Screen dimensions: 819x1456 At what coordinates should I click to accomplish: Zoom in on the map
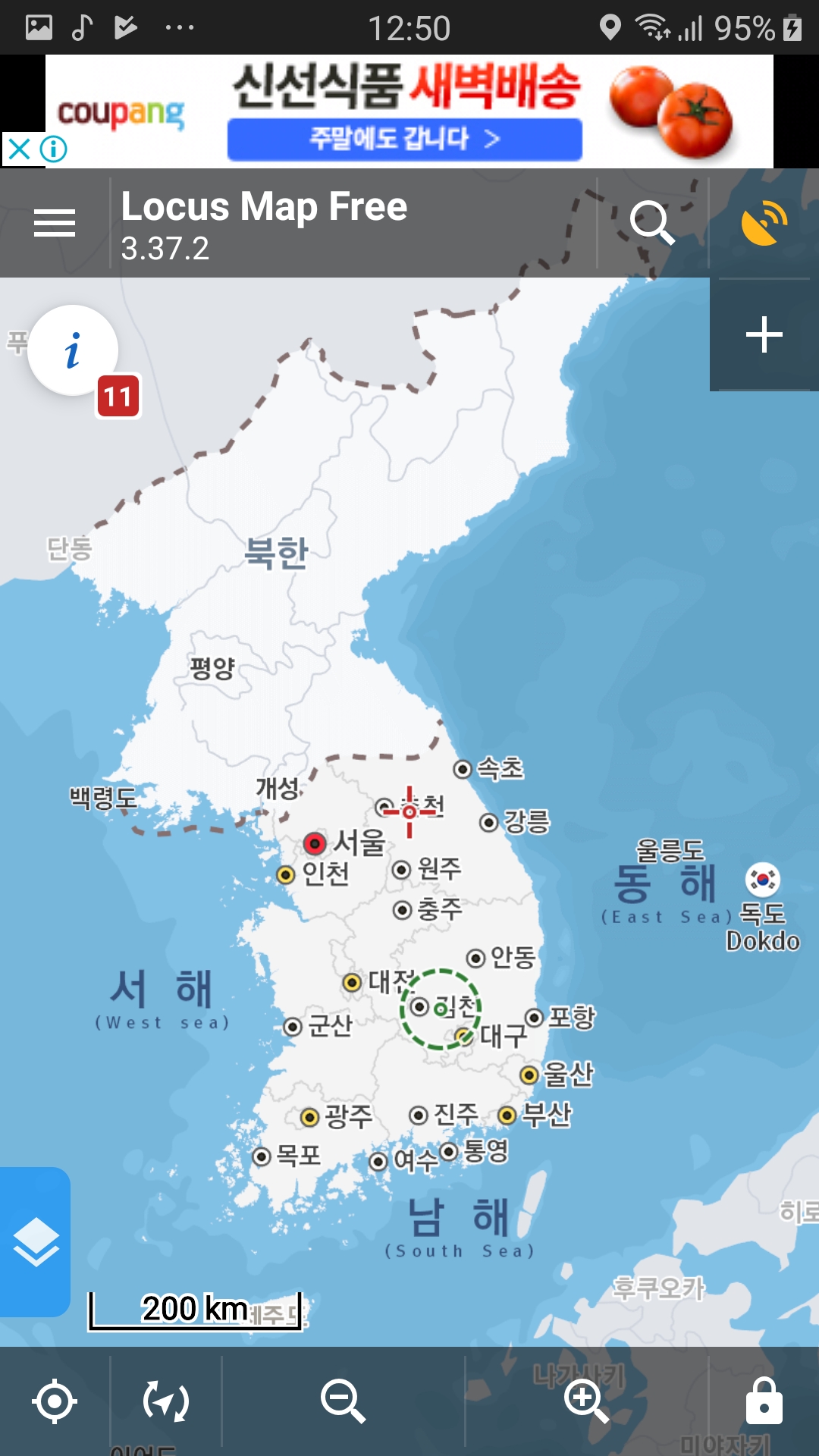(586, 1401)
